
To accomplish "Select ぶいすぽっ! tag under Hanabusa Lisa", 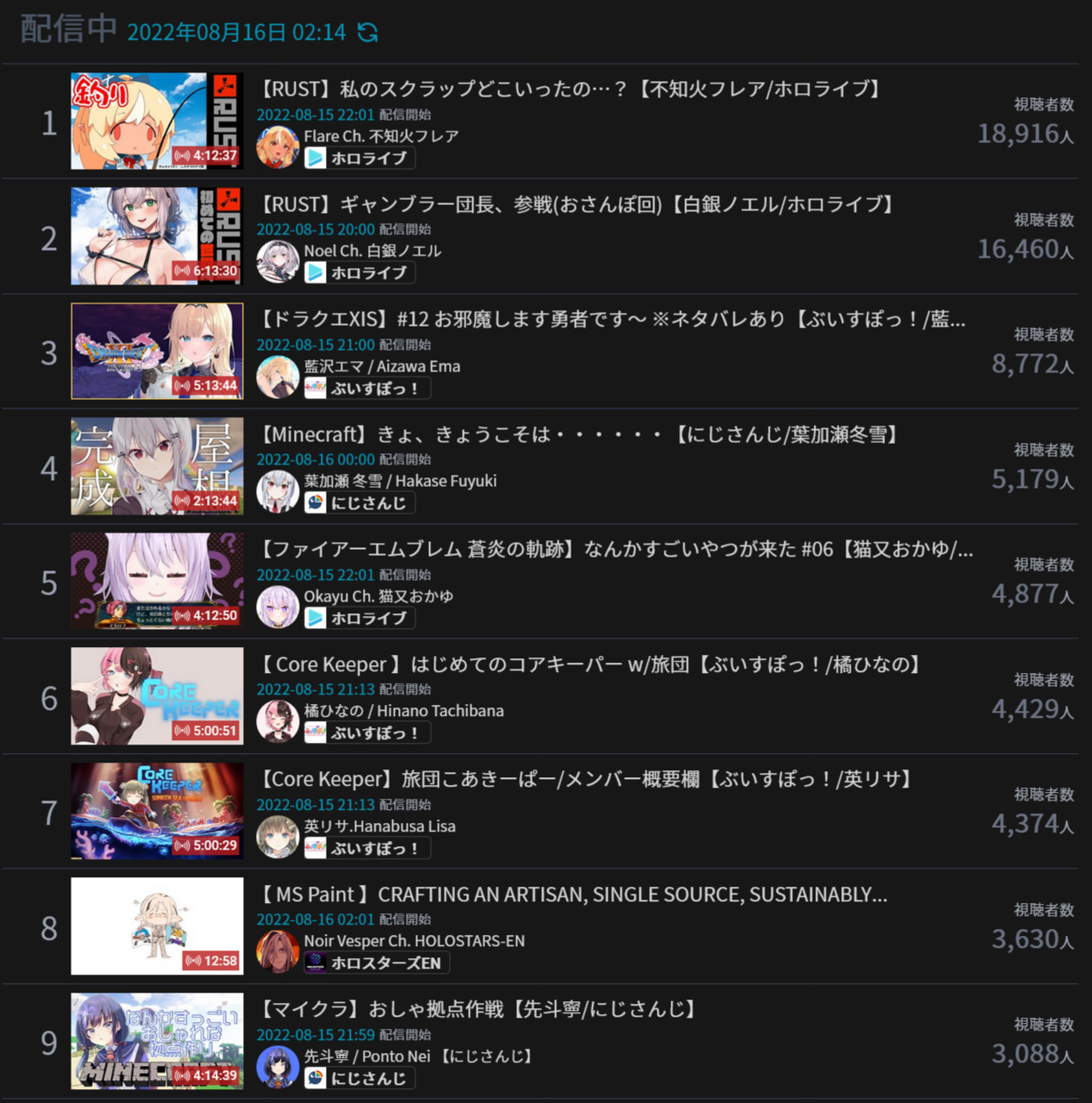I will pos(367,849).
